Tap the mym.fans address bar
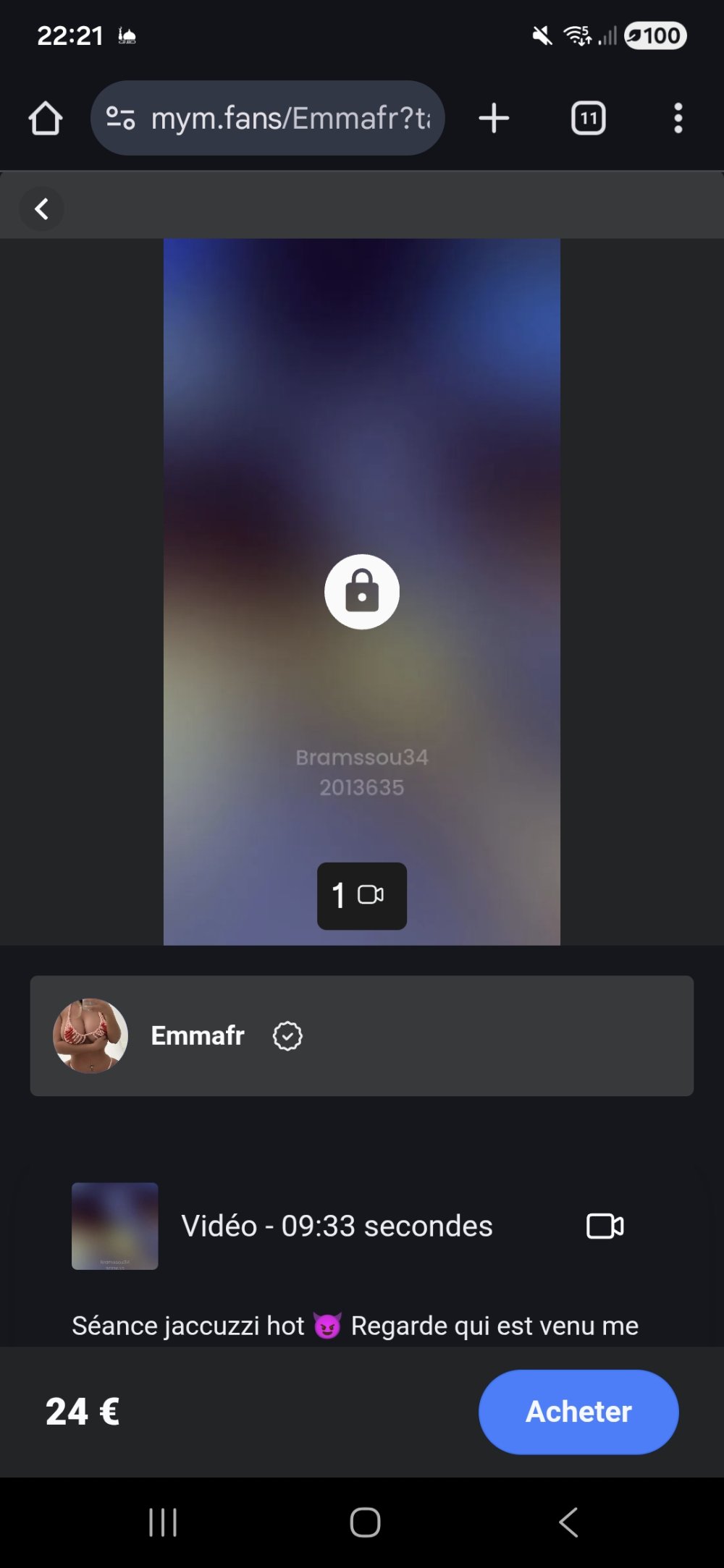 [290, 118]
